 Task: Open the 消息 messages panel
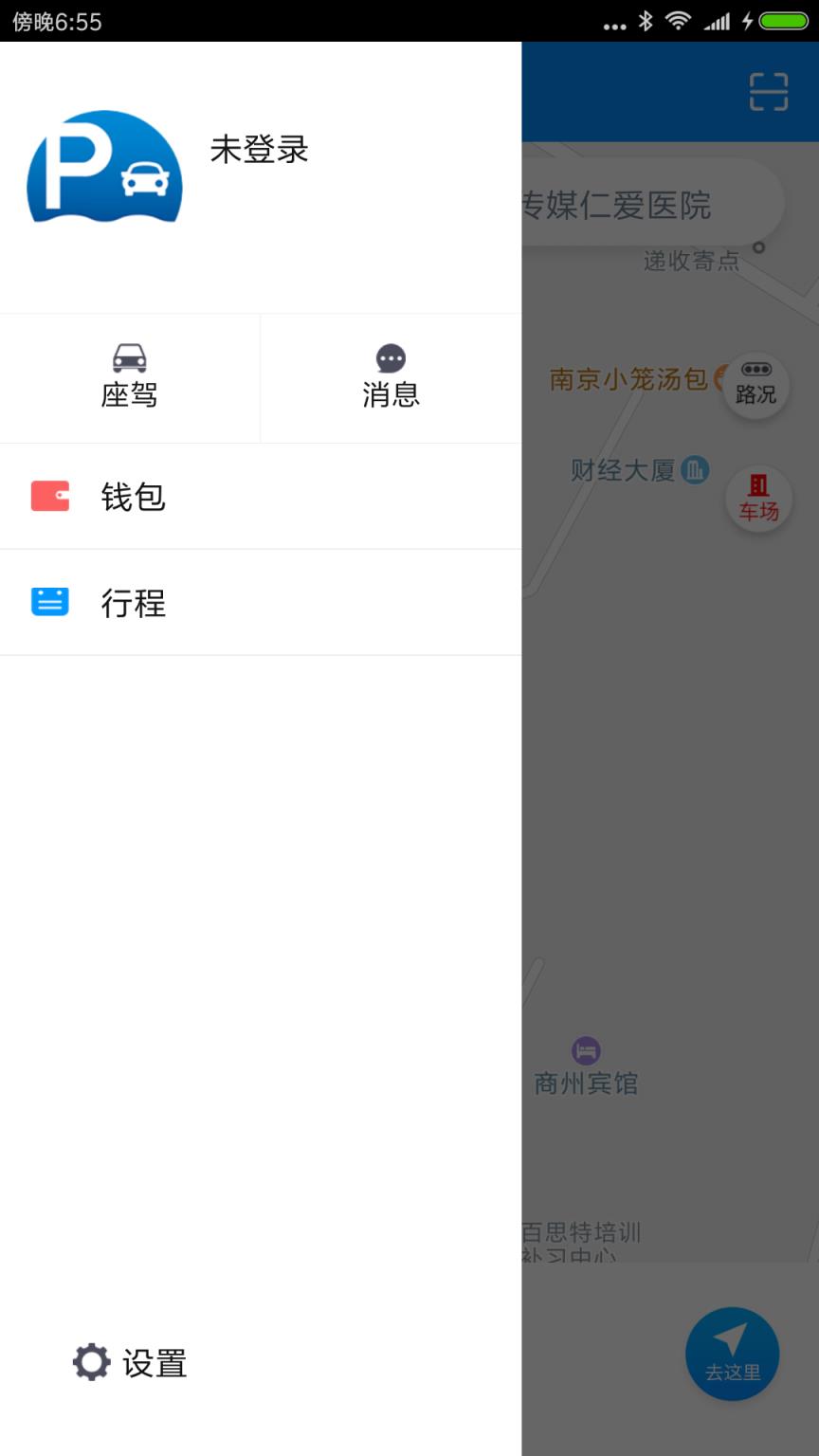tap(391, 377)
